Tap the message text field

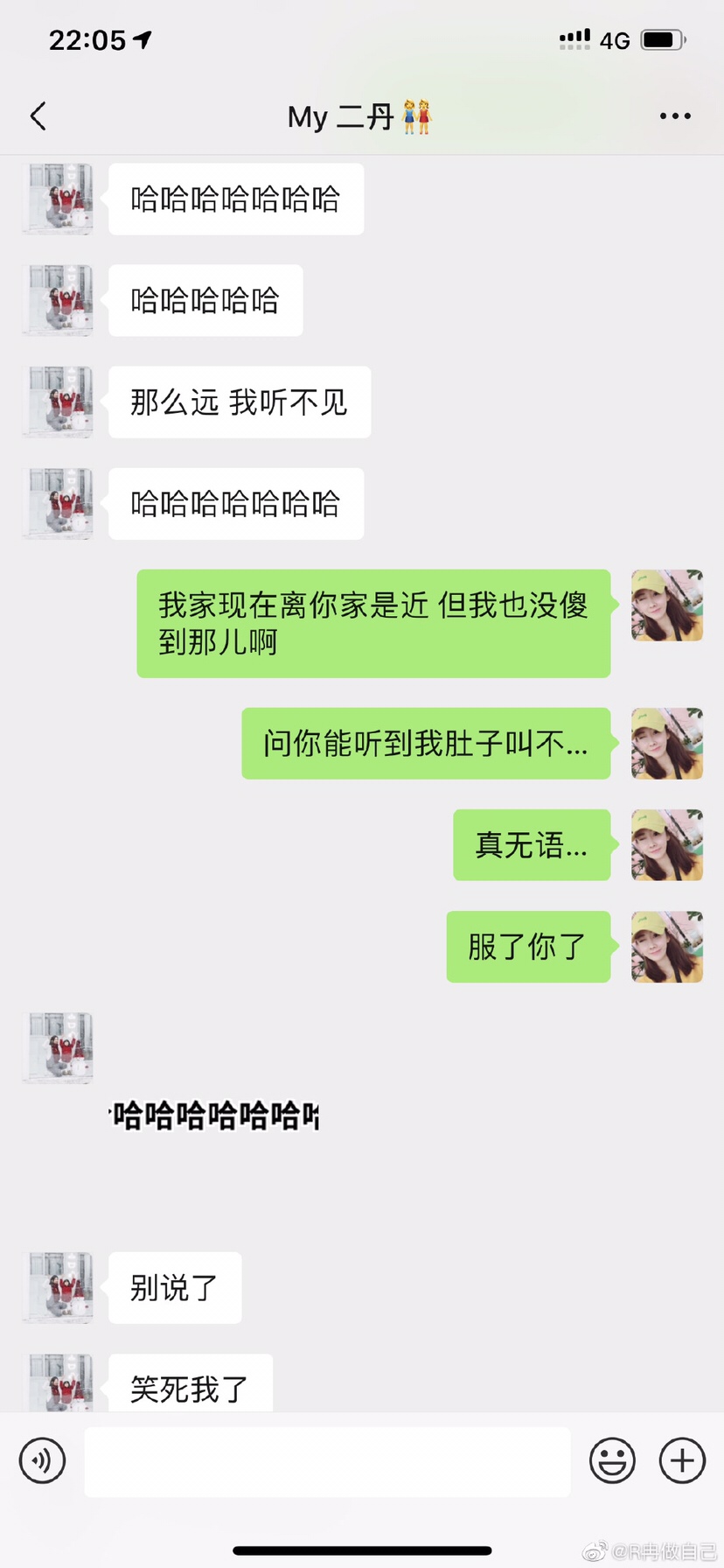327,1461
